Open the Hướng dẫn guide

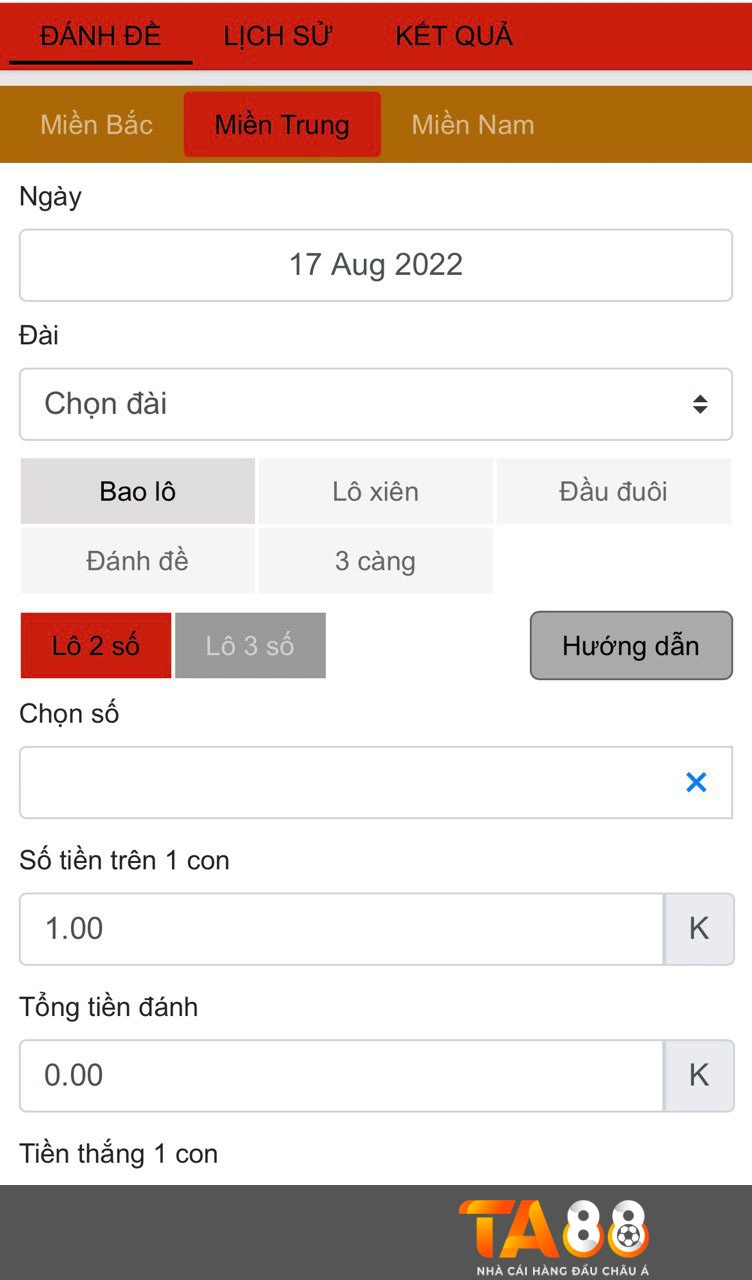coord(631,646)
